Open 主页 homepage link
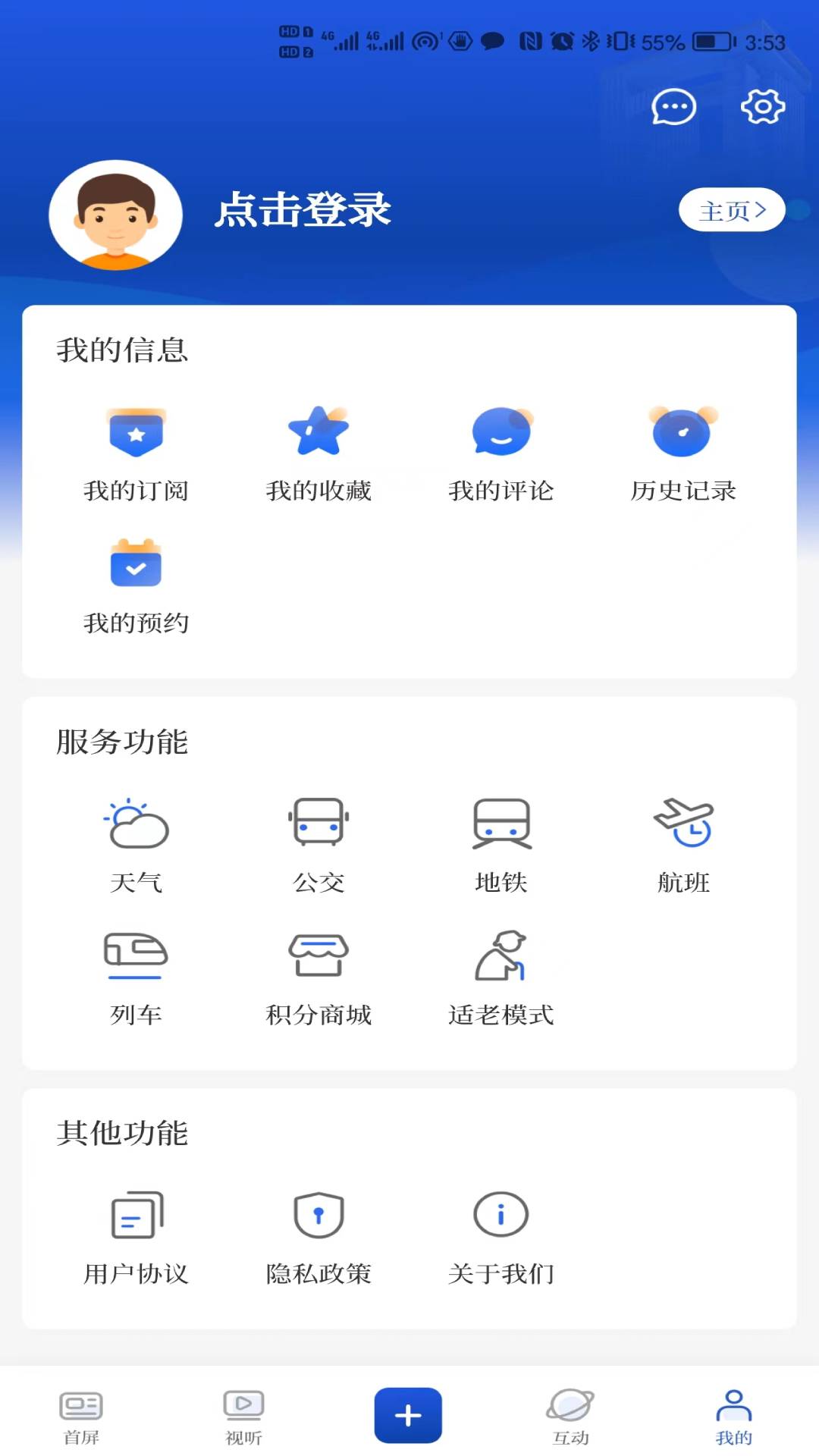Image resolution: width=819 pixels, height=1456 pixels. [x=732, y=211]
